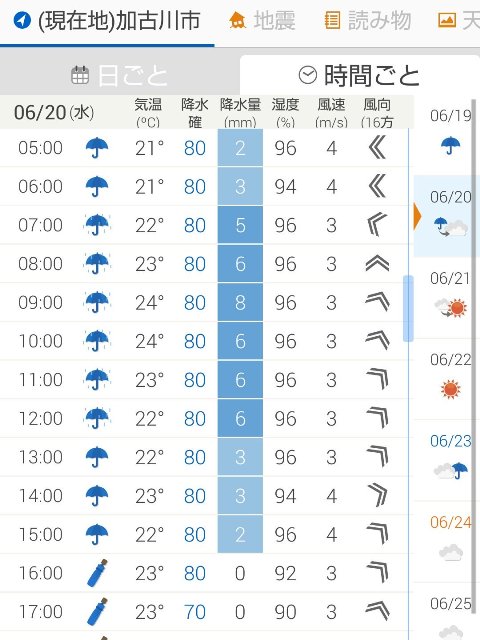
Task: Choose 06/24 in the date list
Action: pyautogui.click(x=447, y=541)
